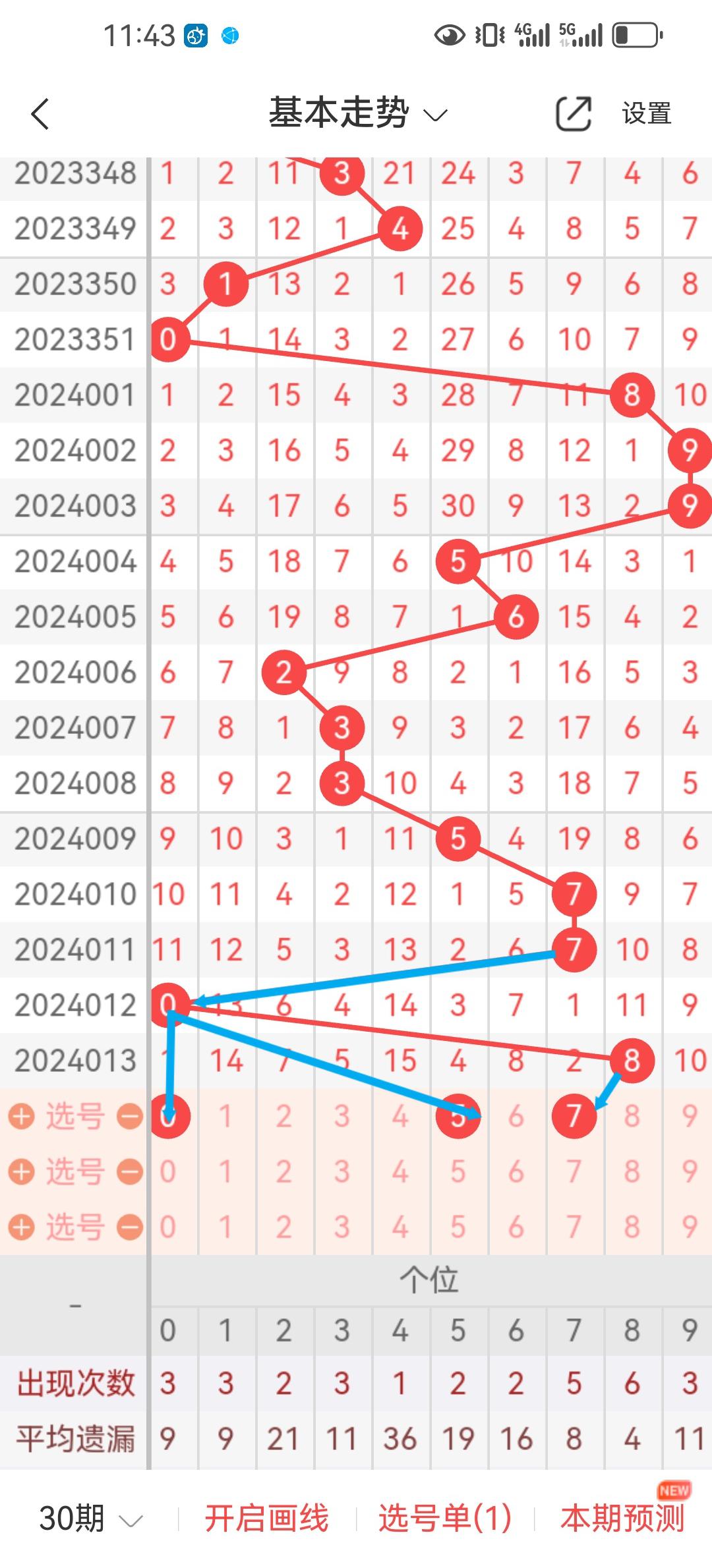The width and height of the screenshot is (712, 1568).
Task: Enable line drawing with 开启画线
Action: click(x=266, y=1518)
